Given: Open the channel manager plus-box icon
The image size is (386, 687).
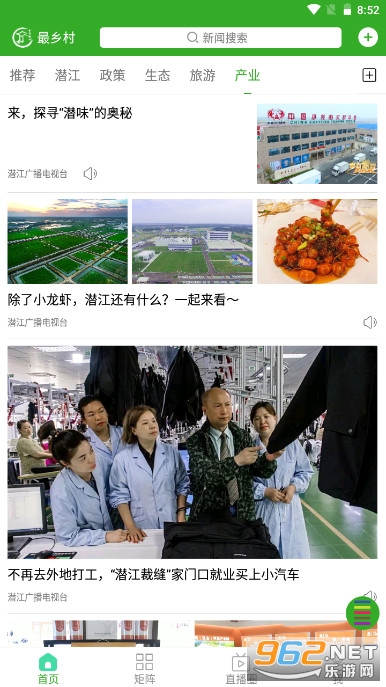Looking at the screenshot, I should pyautogui.click(x=369, y=75).
